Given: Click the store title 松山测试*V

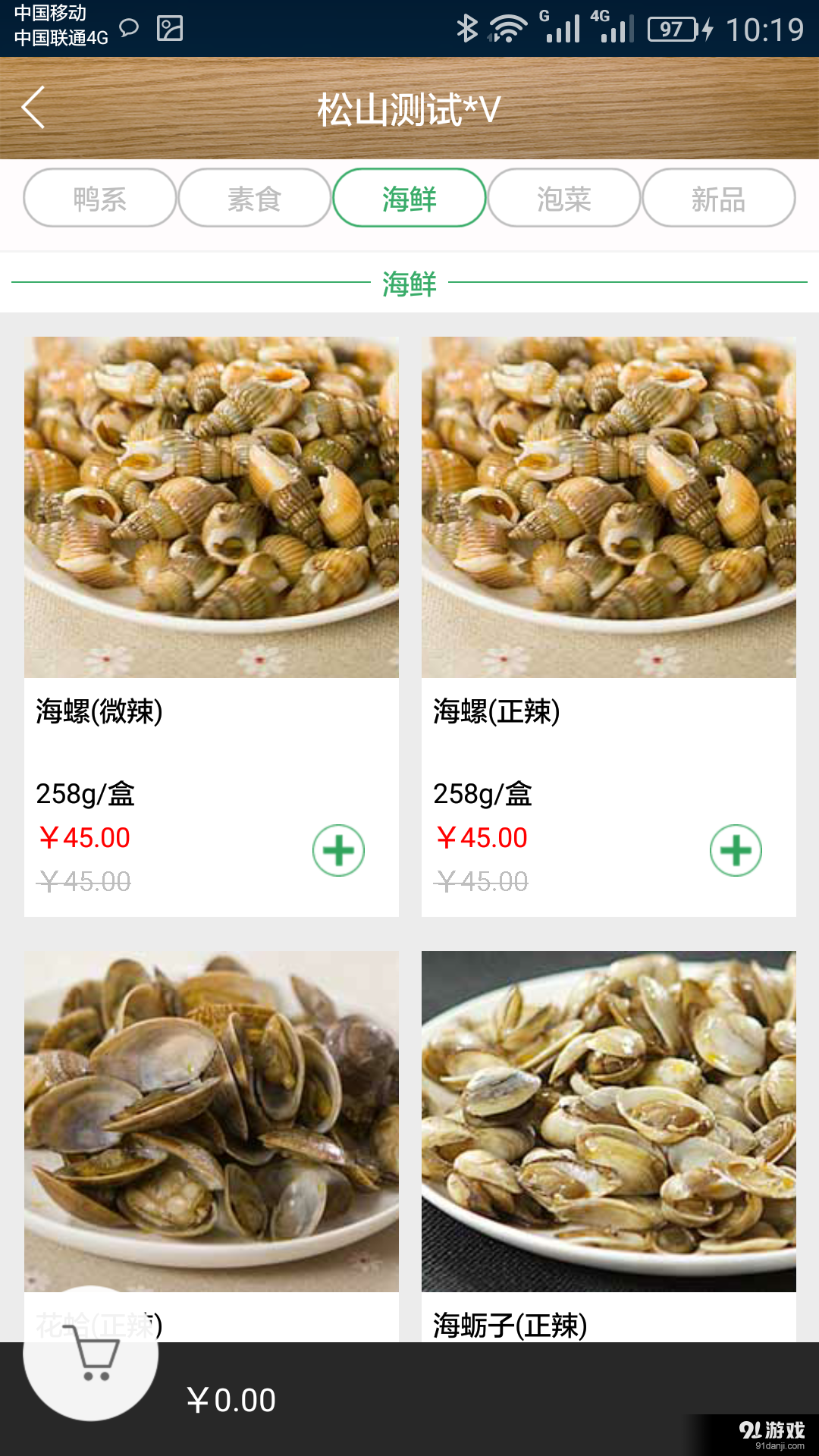Looking at the screenshot, I should pyautogui.click(x=409, y=108).
